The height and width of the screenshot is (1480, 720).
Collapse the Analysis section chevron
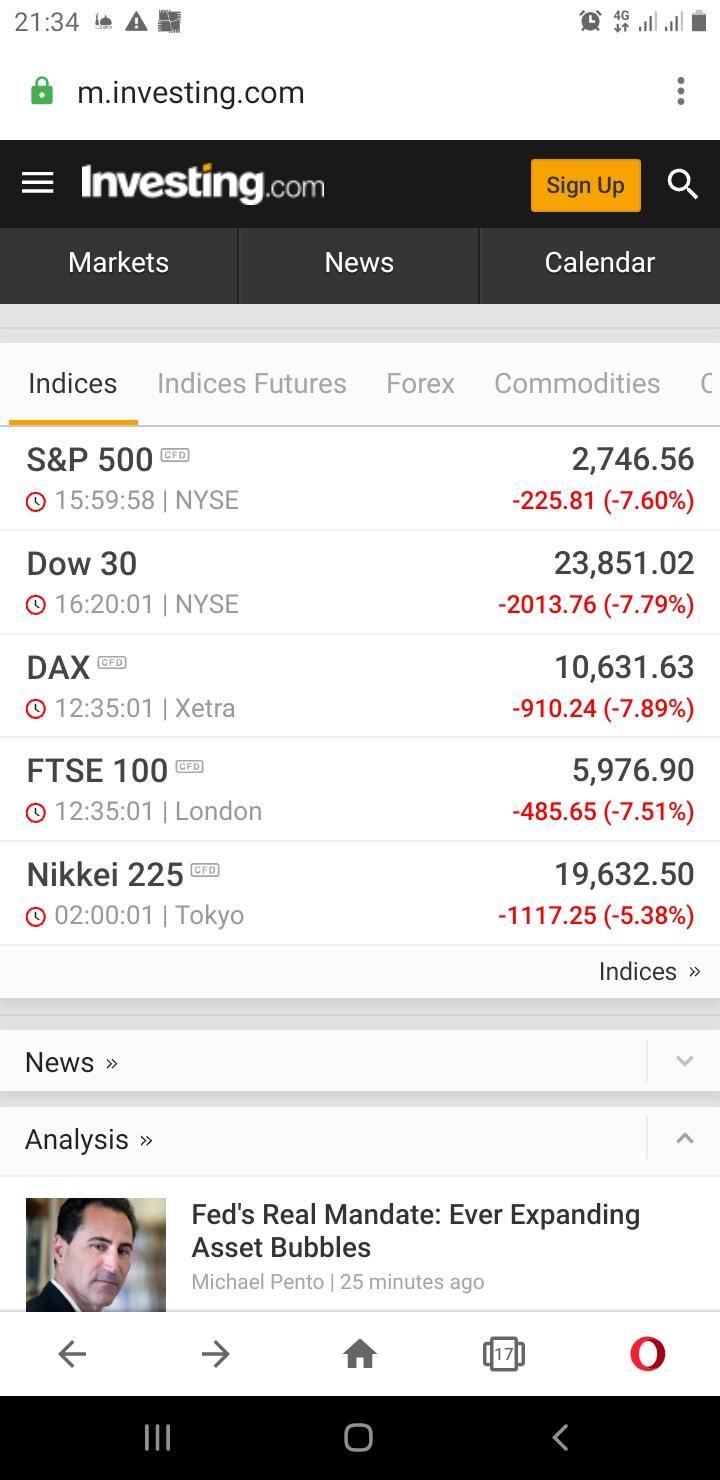[x=684, y=1139]
